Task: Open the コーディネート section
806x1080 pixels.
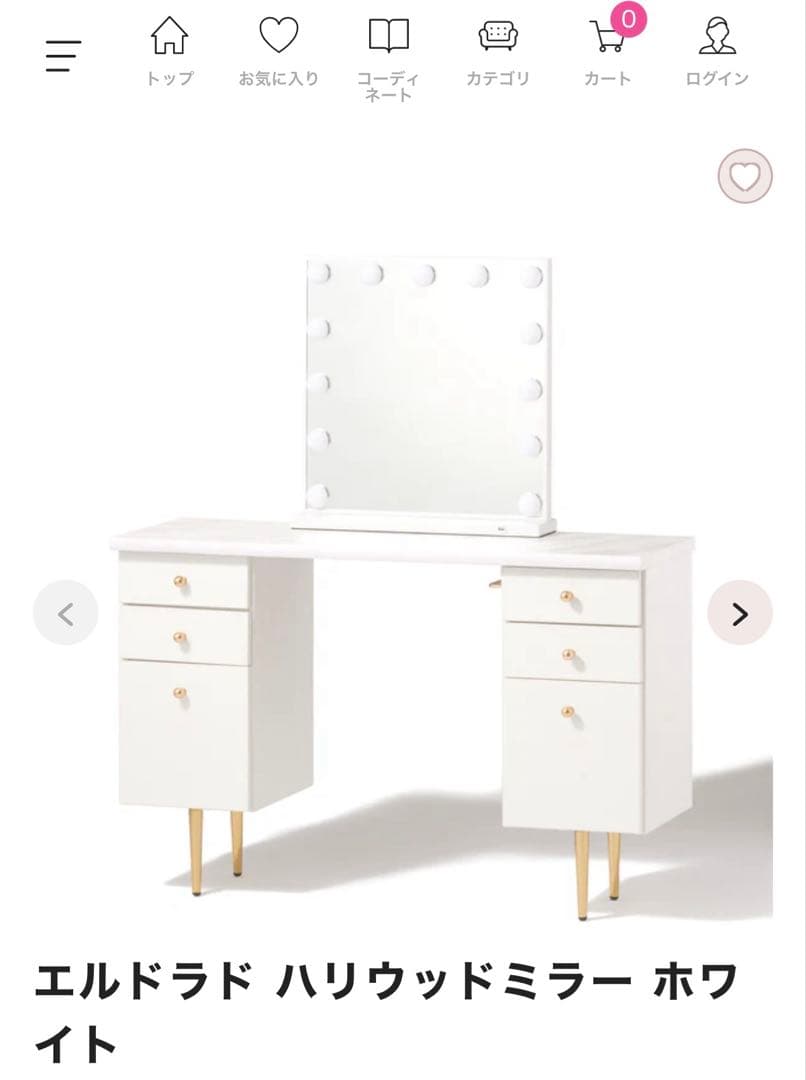Action: pos(388,57)
